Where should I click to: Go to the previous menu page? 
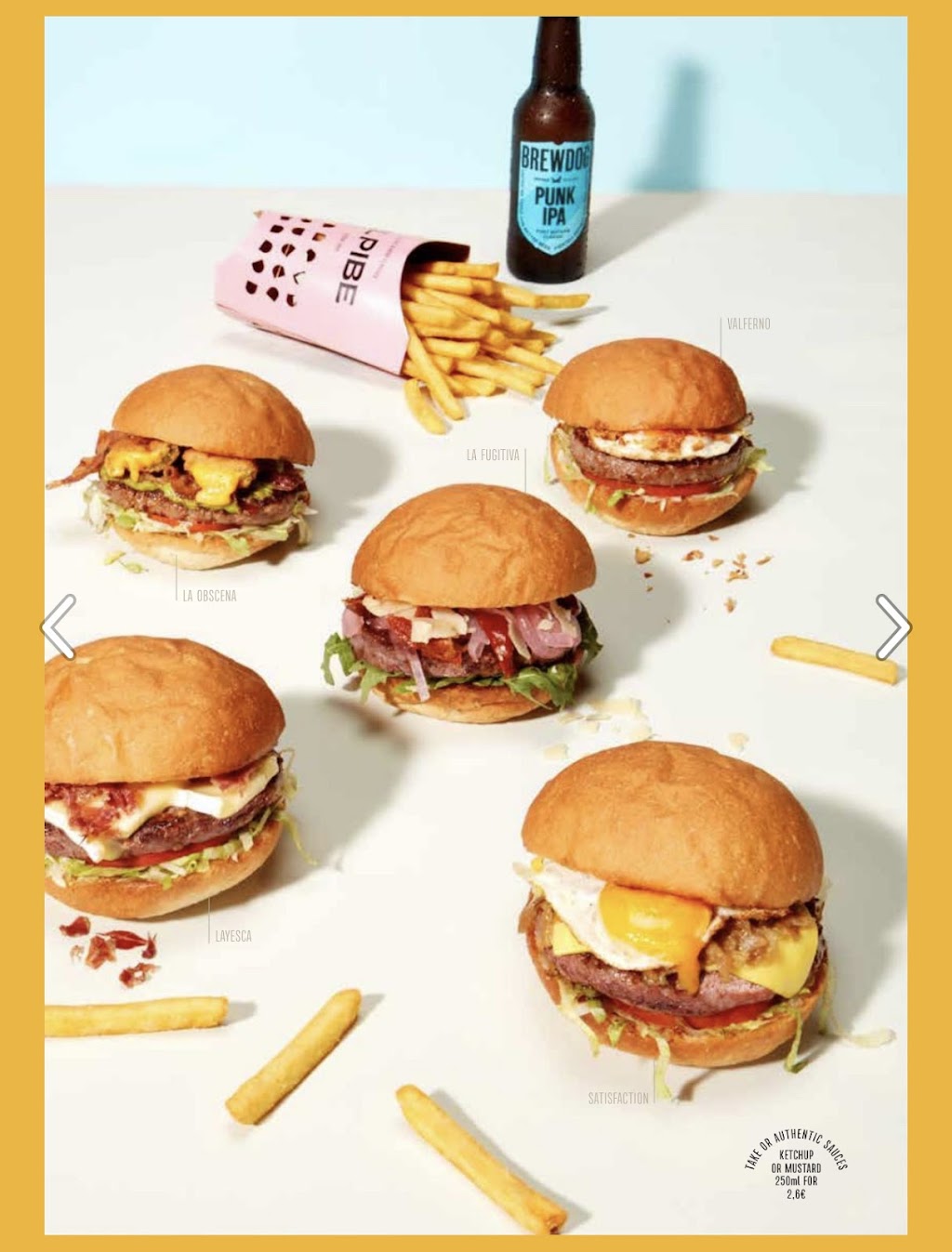pos(59,627)
